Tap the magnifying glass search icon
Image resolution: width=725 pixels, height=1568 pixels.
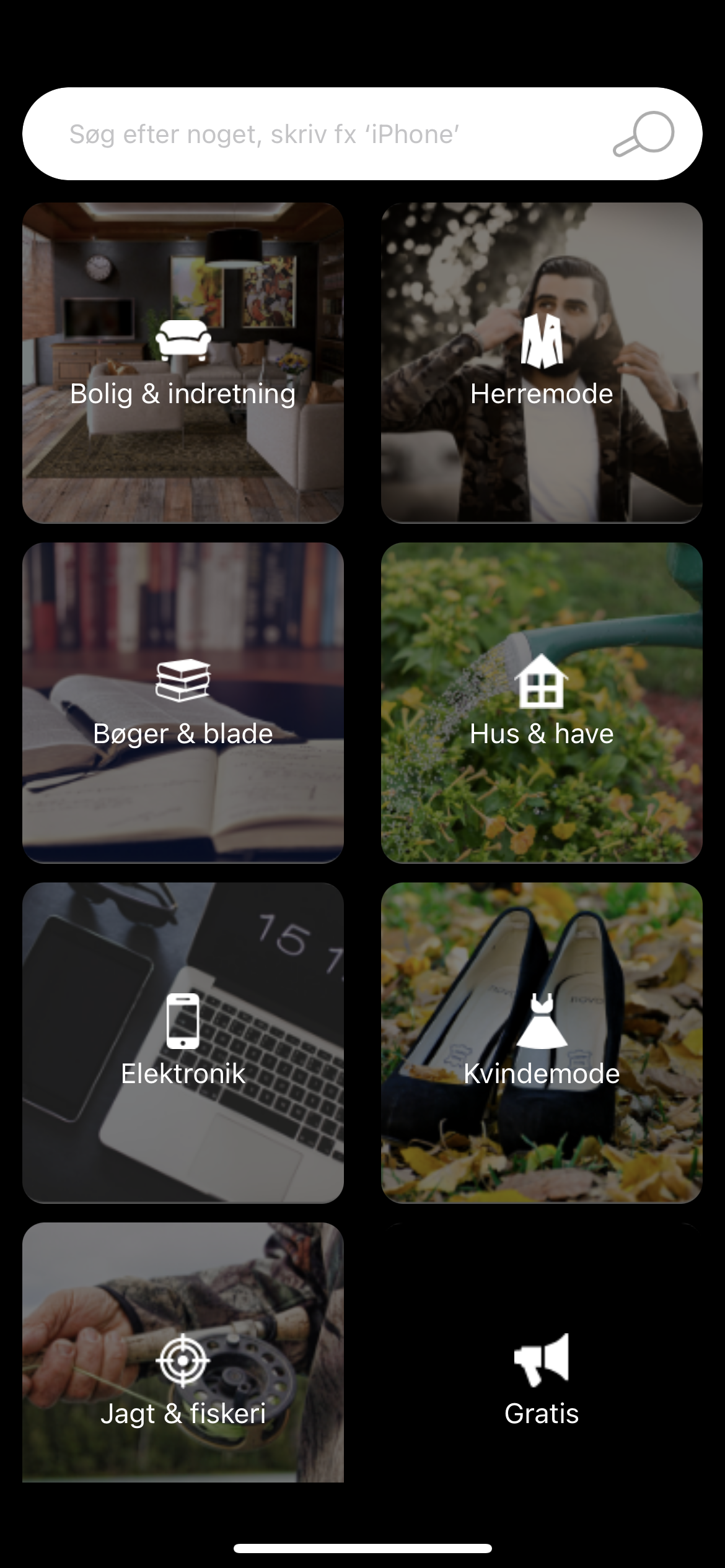click(644, 134)
